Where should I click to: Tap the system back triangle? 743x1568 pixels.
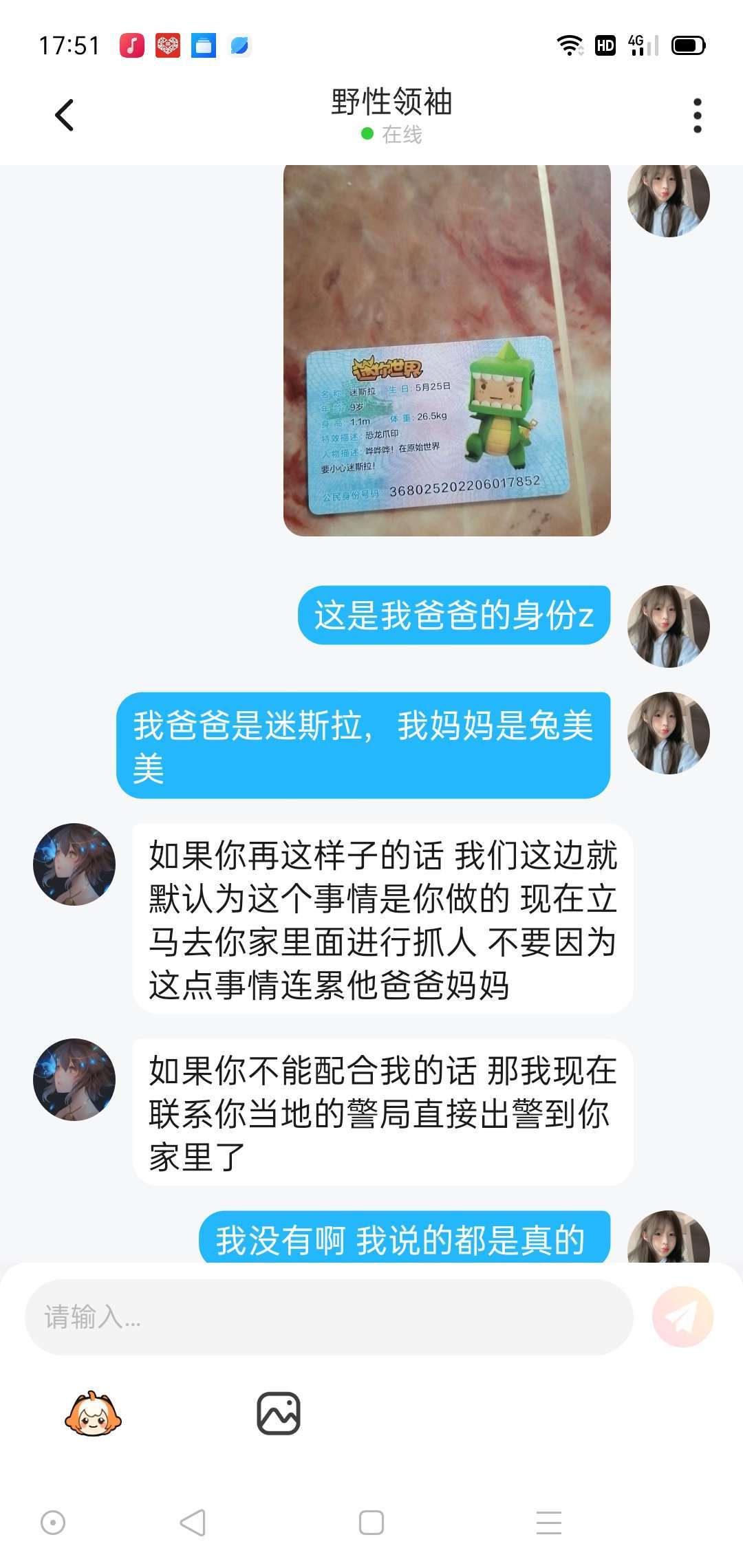click(x=193, y=1522)
